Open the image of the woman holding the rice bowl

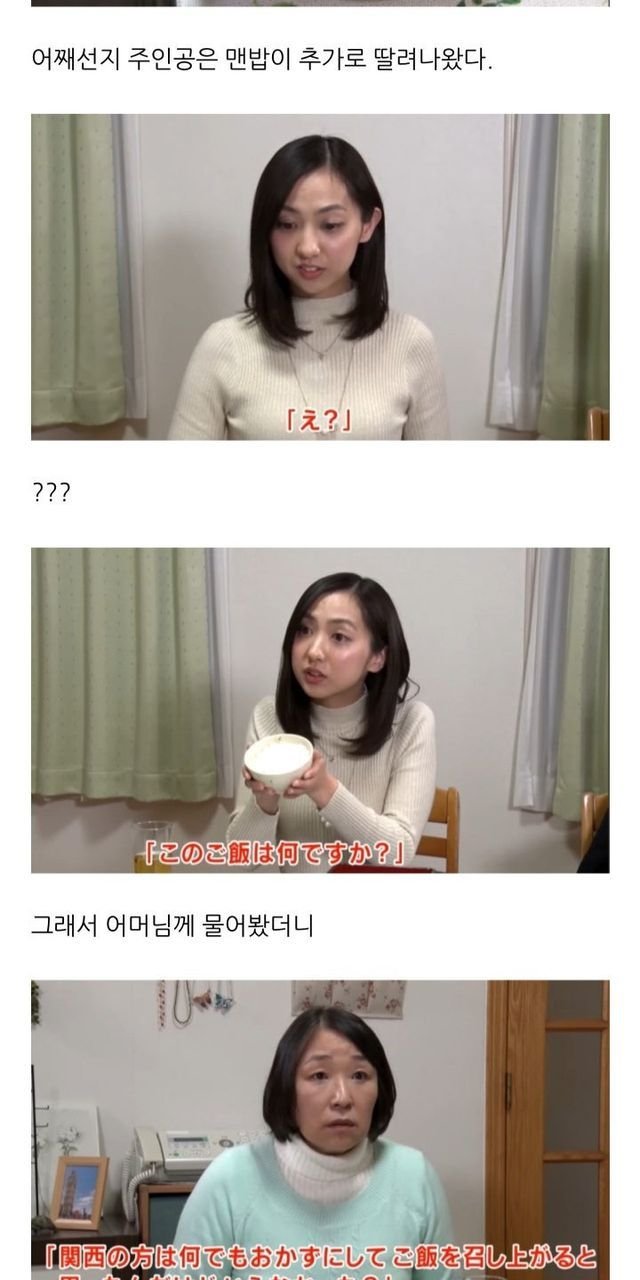coord(320,710)
